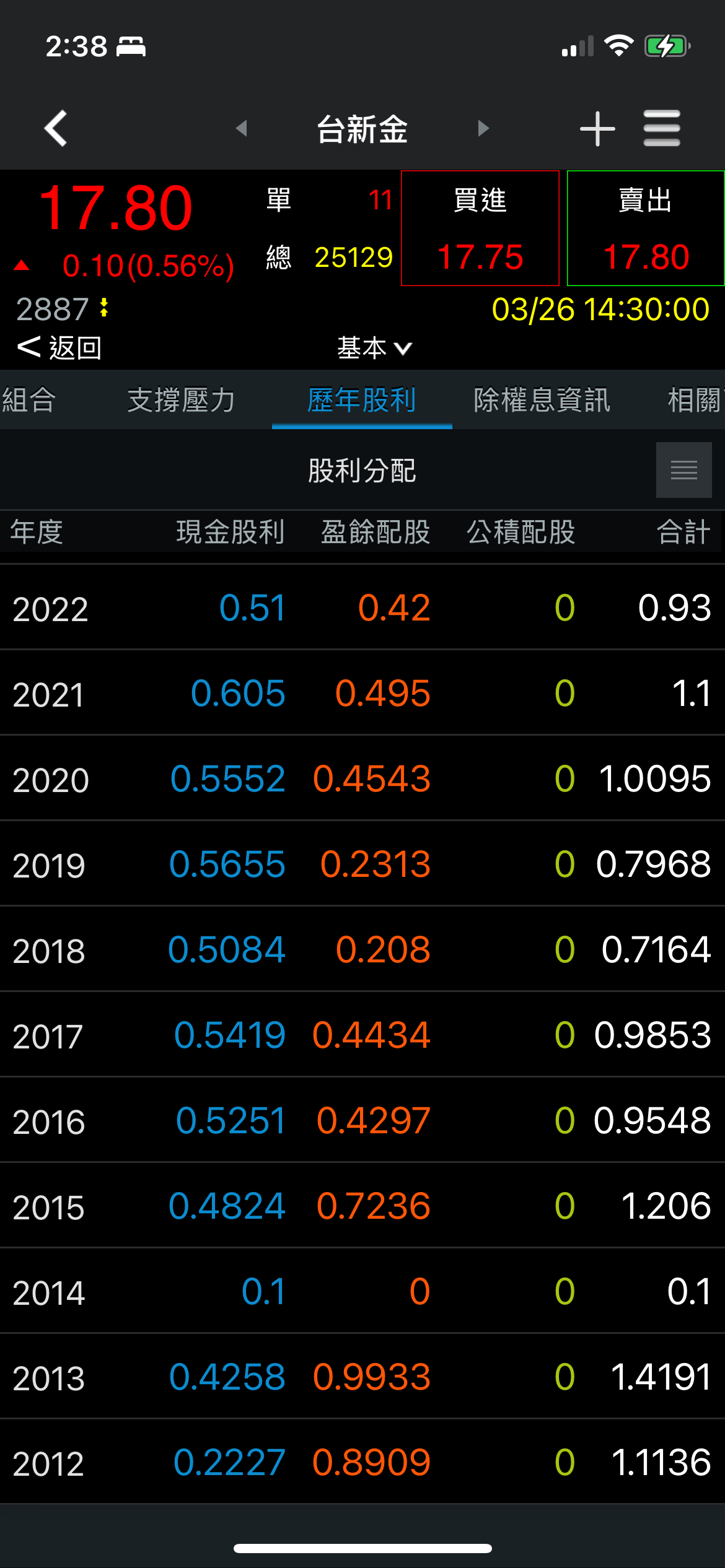The image size is (725, 1568).
Task: Add 台新金 with the plus icon
Action: click(x=597, y=129)
